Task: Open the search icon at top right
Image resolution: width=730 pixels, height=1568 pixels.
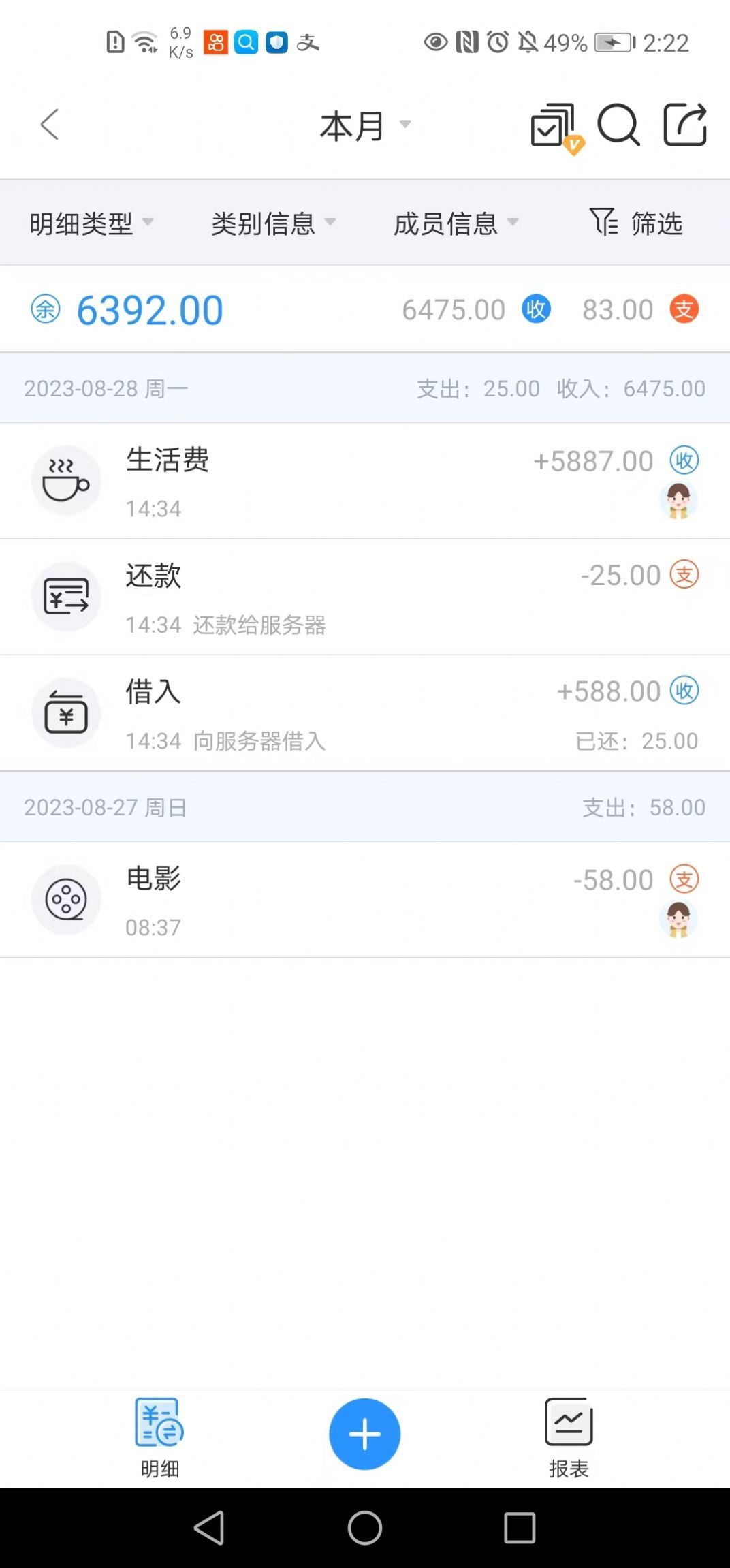Action: click(x=618, y=125)
